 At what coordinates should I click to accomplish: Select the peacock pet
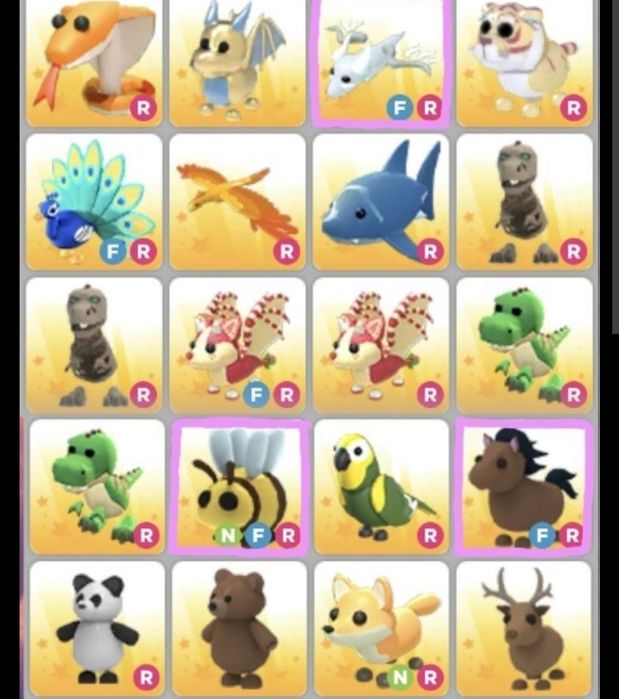pyautogui.click(x=93, y=202)
